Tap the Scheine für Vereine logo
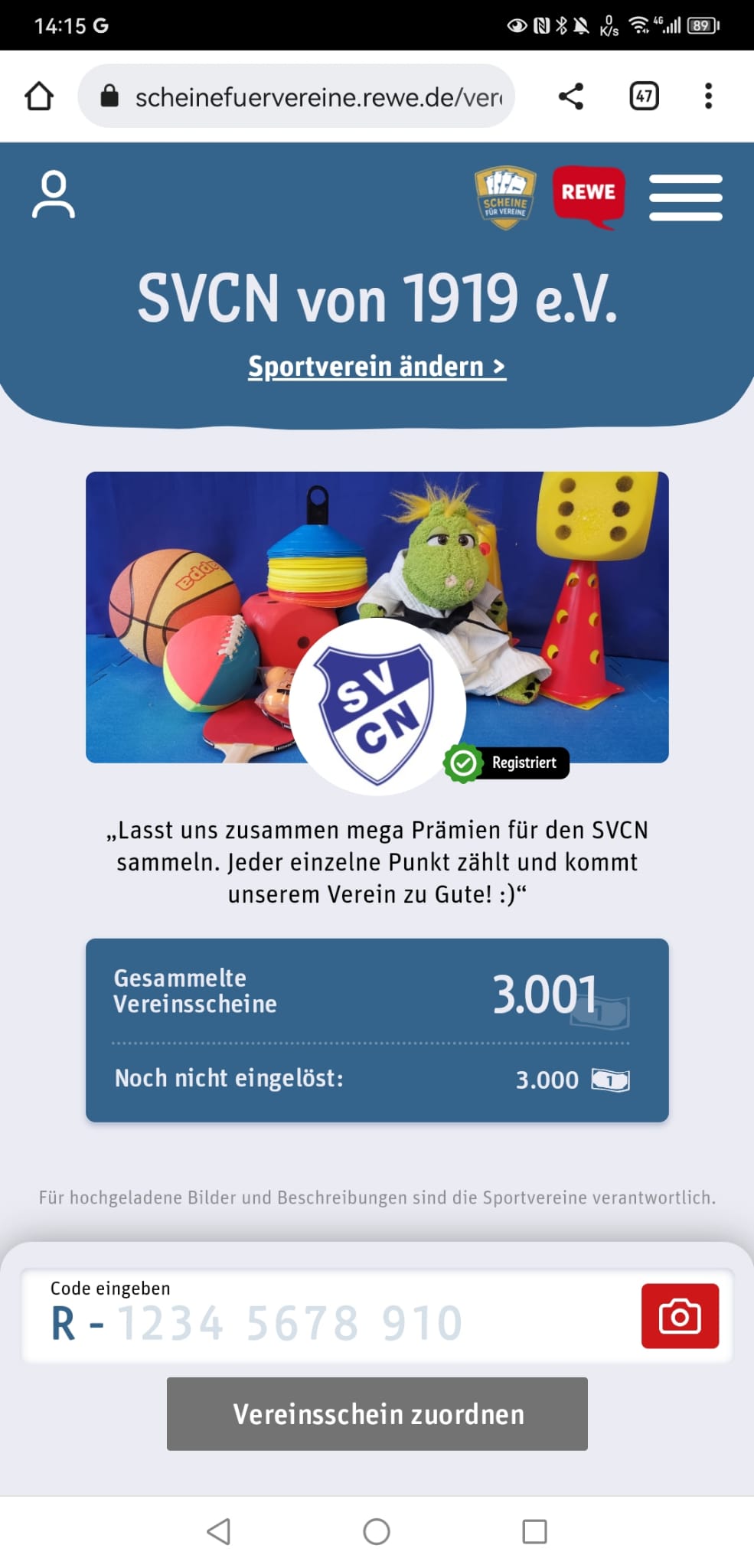 (504, 198)
